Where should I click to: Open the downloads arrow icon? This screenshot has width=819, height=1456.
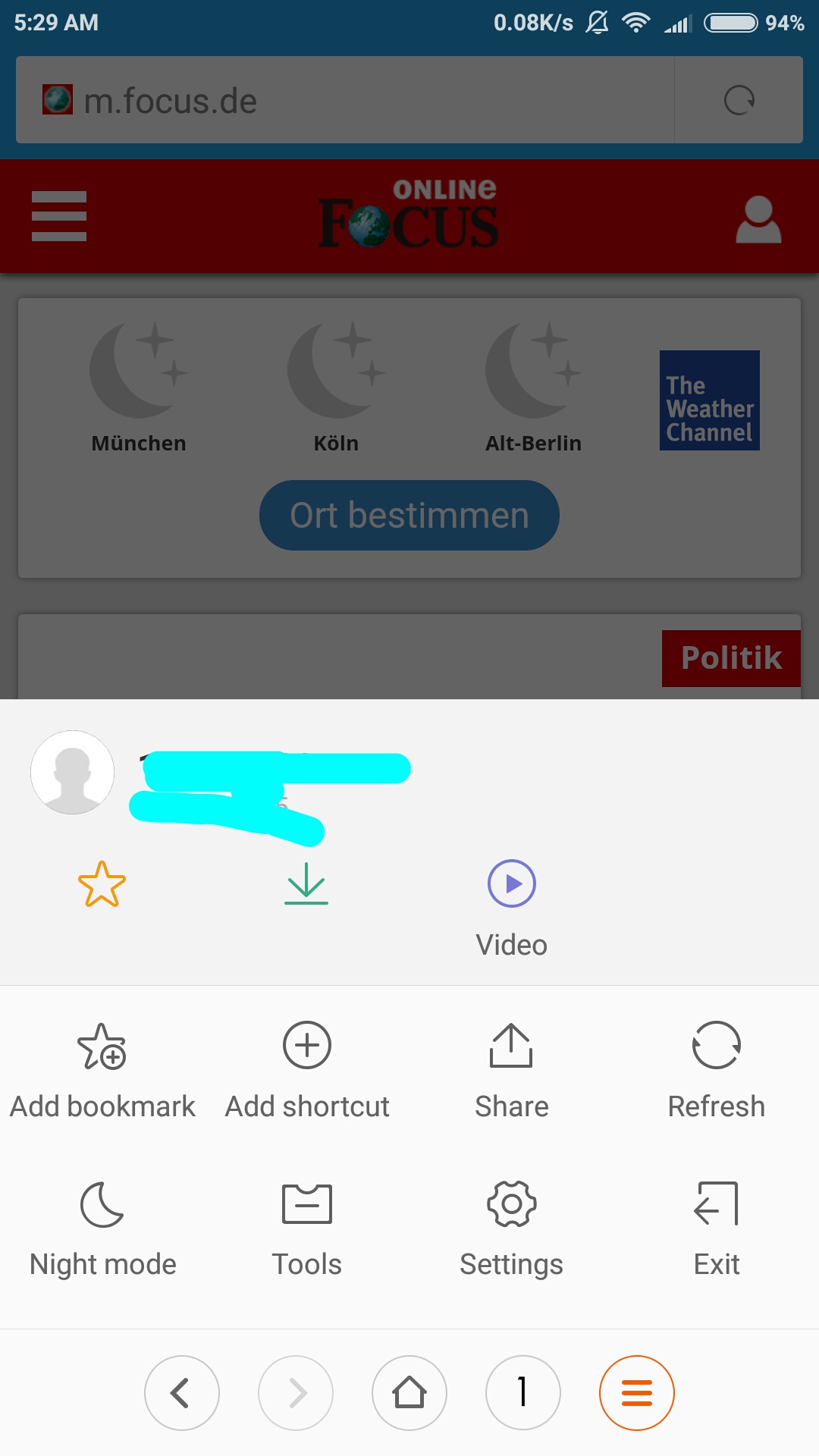[x=306, y=884]
